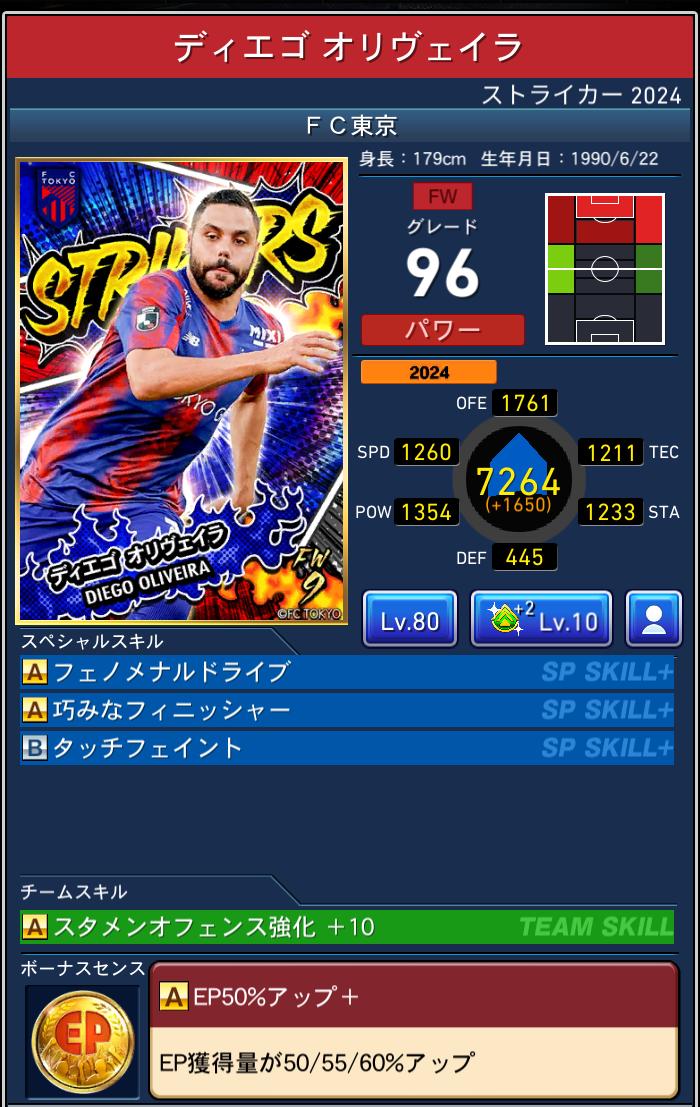Open the player profile icon button
This screenshot has height=1107, width=700.
click(x=654, y=620)
